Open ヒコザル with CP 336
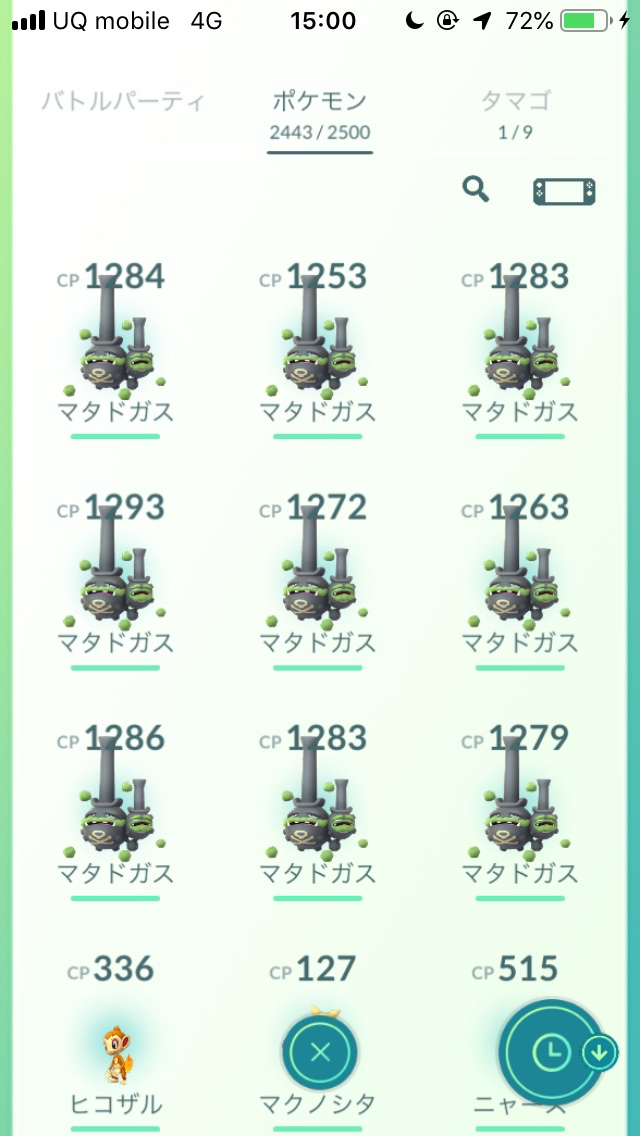Screen dimensions: 640x1136 [x=116, y=1050]
